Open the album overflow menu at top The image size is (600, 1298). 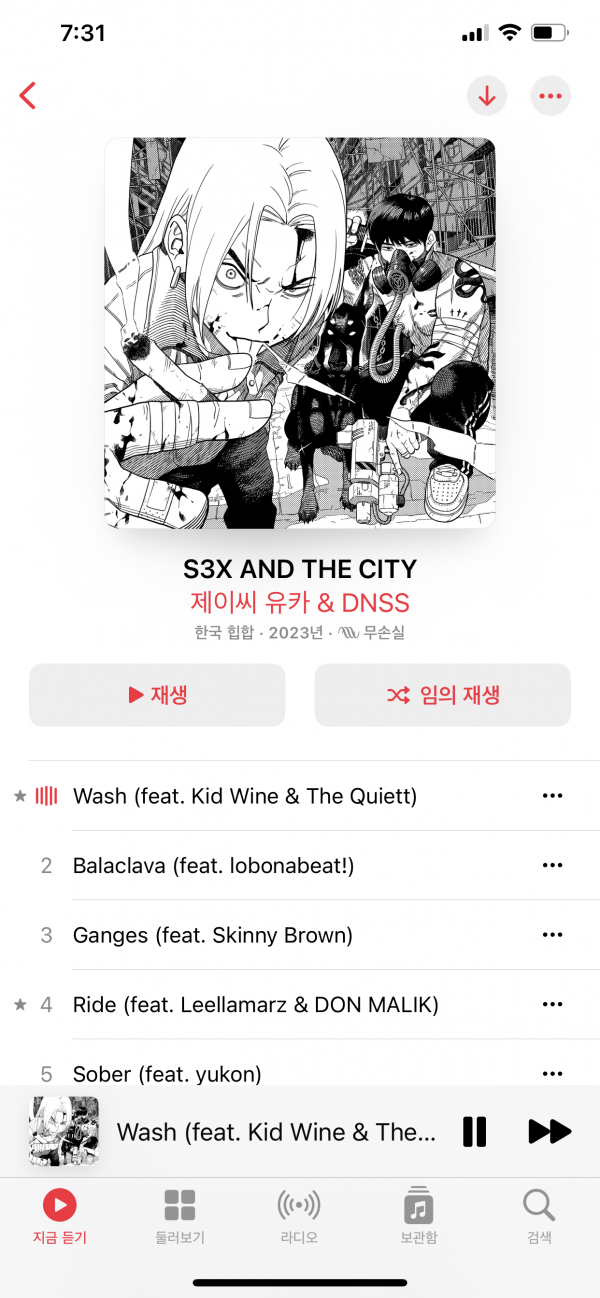[550, 96]
